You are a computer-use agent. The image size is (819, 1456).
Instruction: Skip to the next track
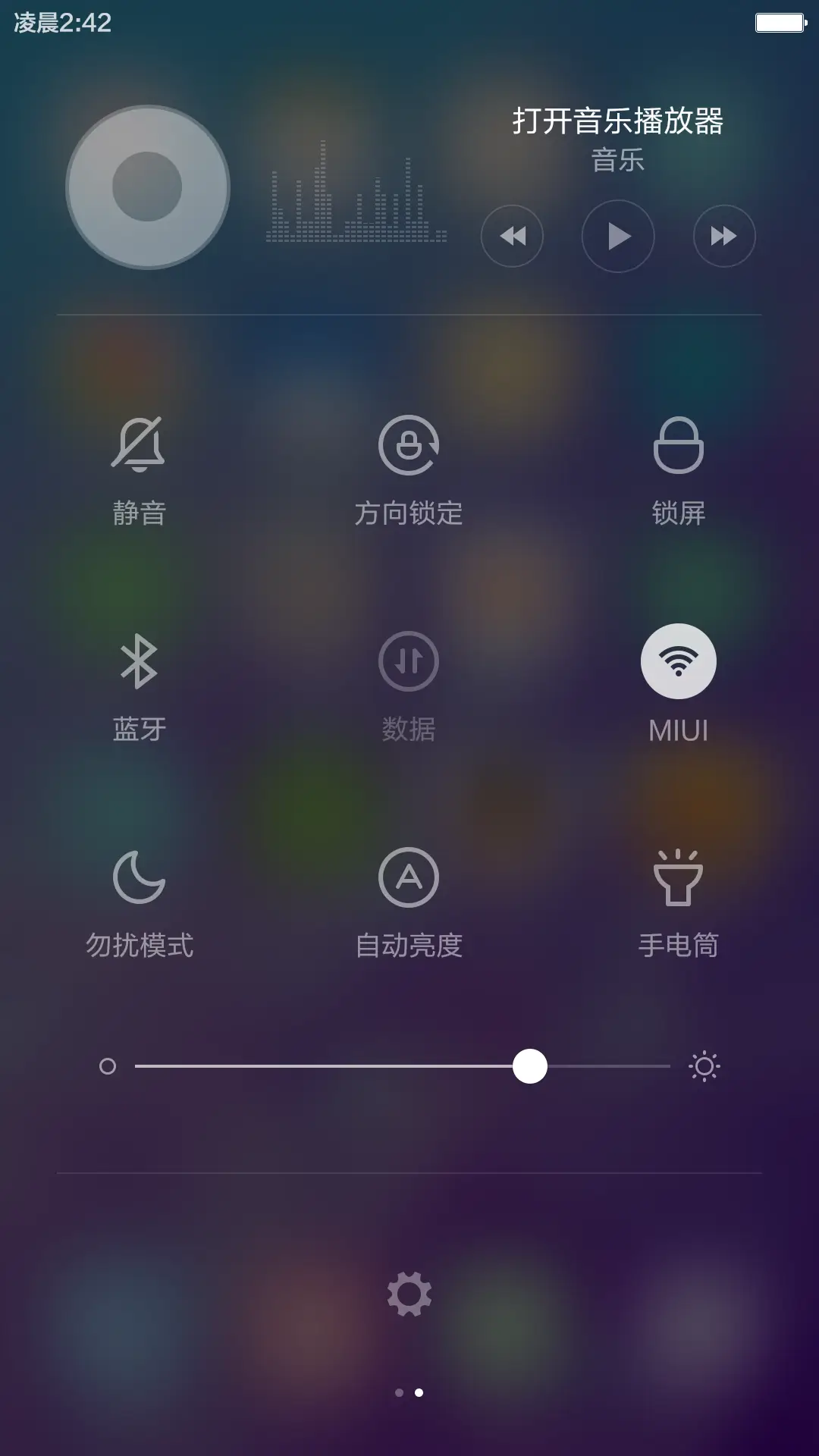click(724, 237)
